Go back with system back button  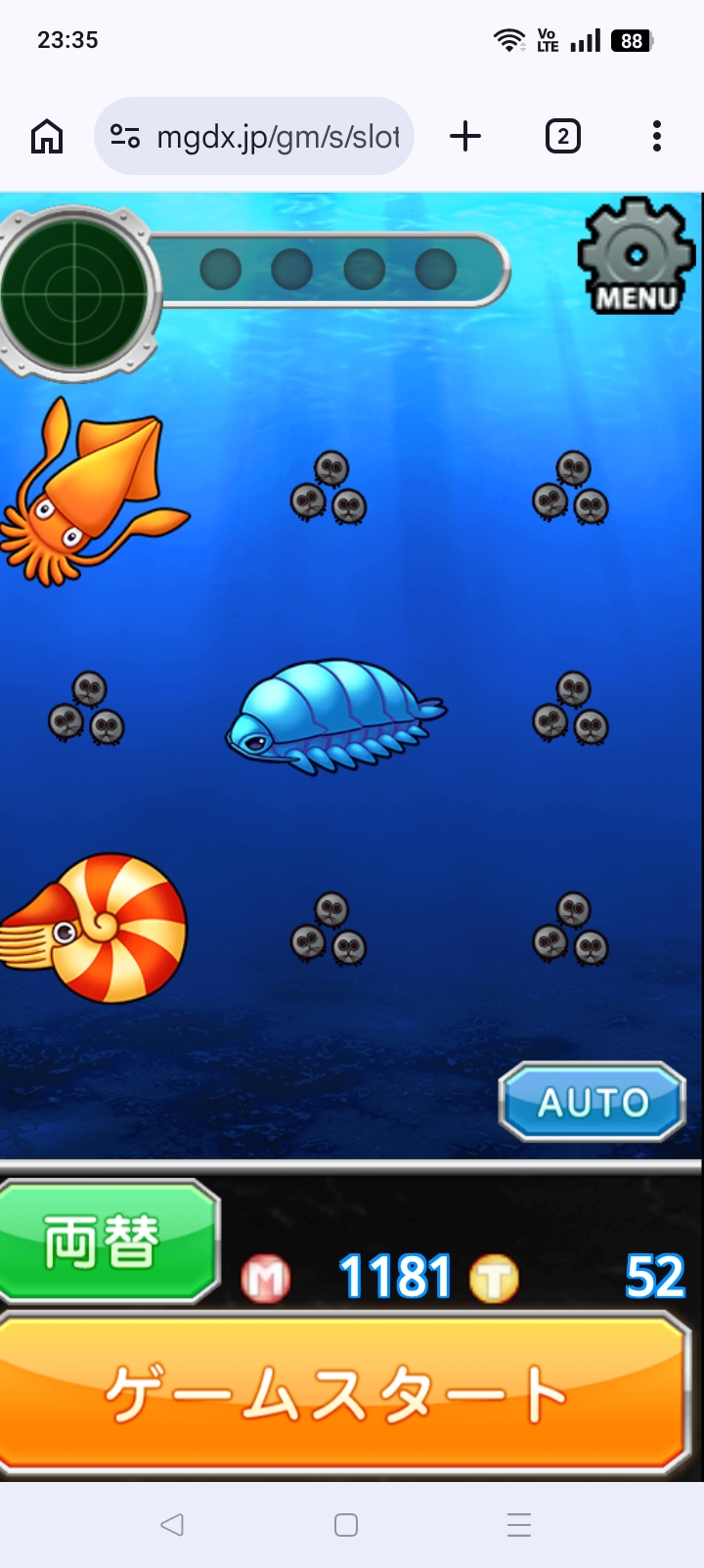(172, 1524)
